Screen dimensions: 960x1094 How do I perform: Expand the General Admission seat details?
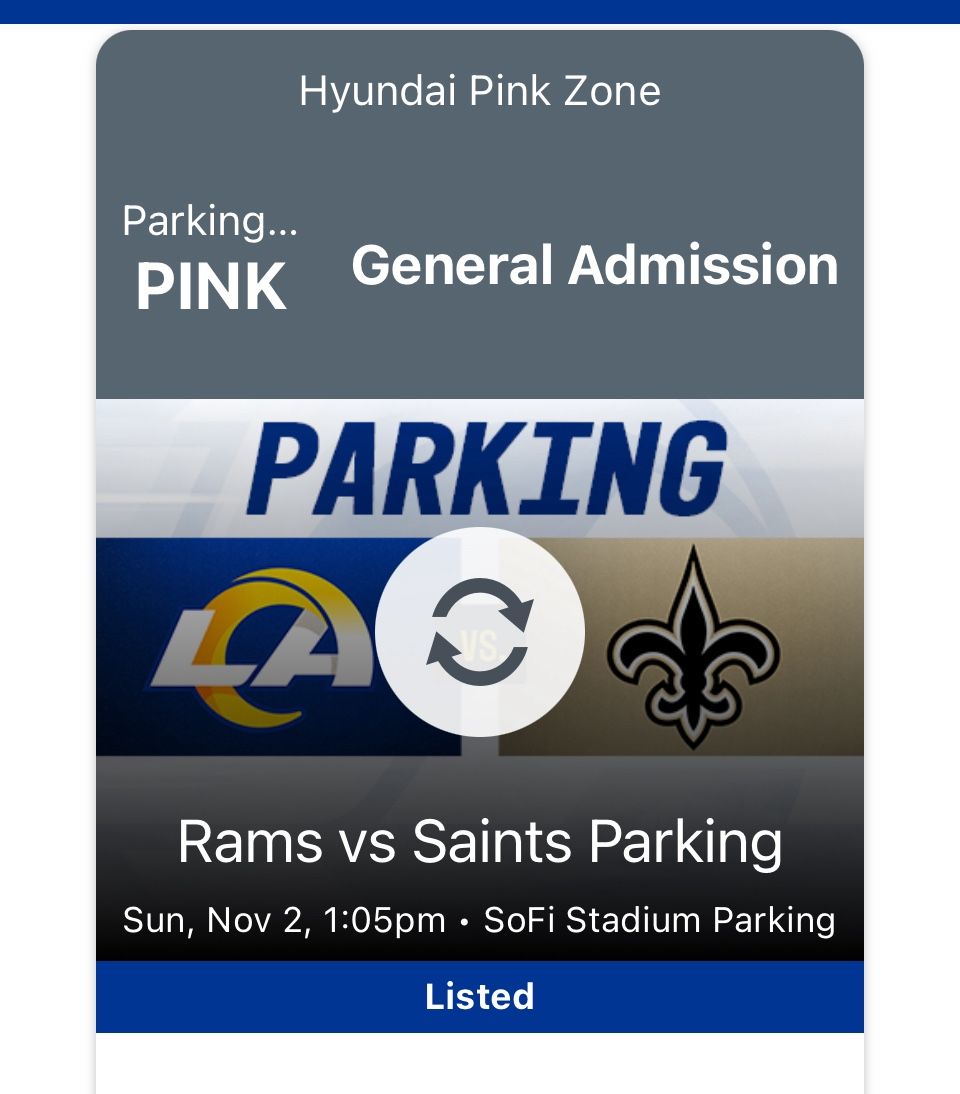click(x=594, y=266)
